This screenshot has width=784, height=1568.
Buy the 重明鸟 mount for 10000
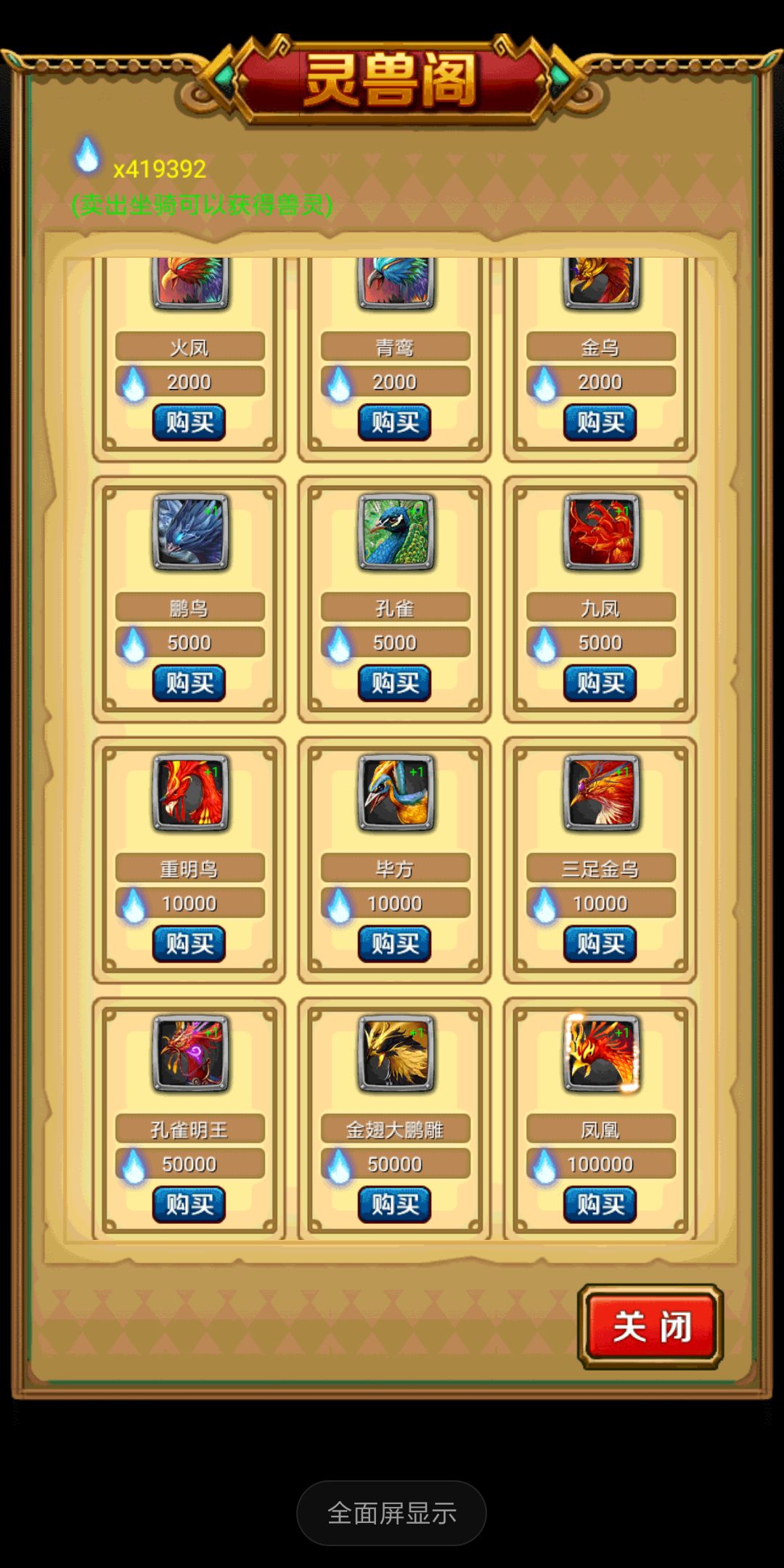pos(187,943)
